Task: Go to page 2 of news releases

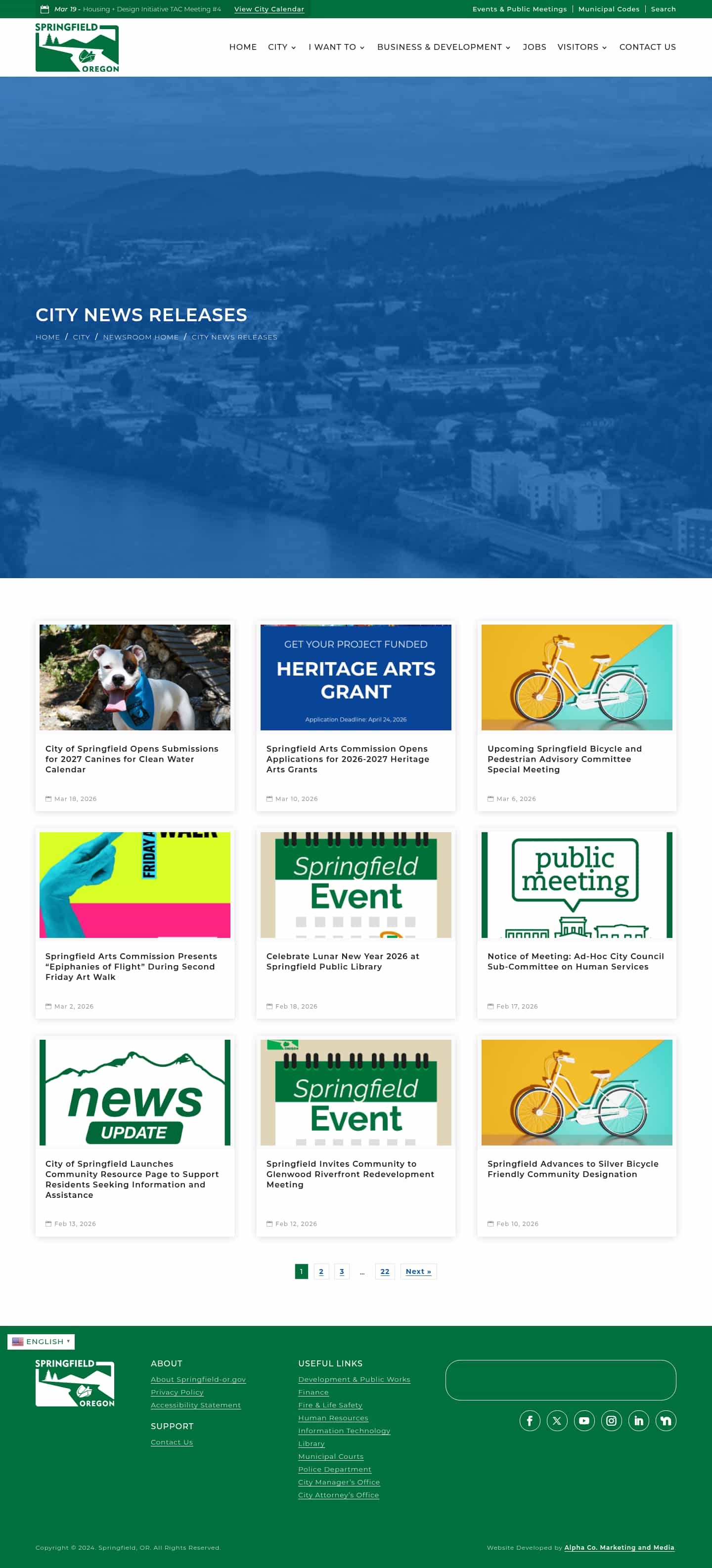Action: pos(321,1271)
